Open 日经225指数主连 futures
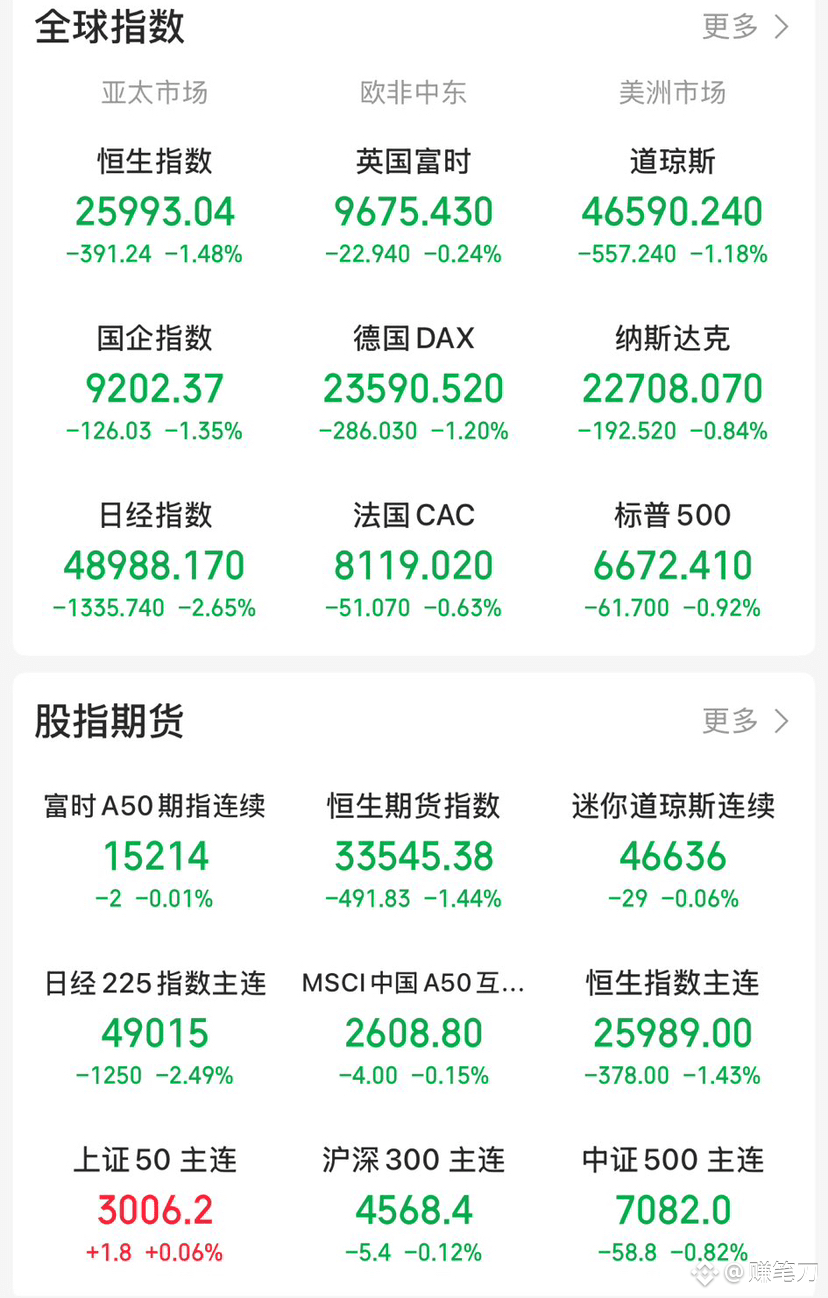 (155, 1033)
